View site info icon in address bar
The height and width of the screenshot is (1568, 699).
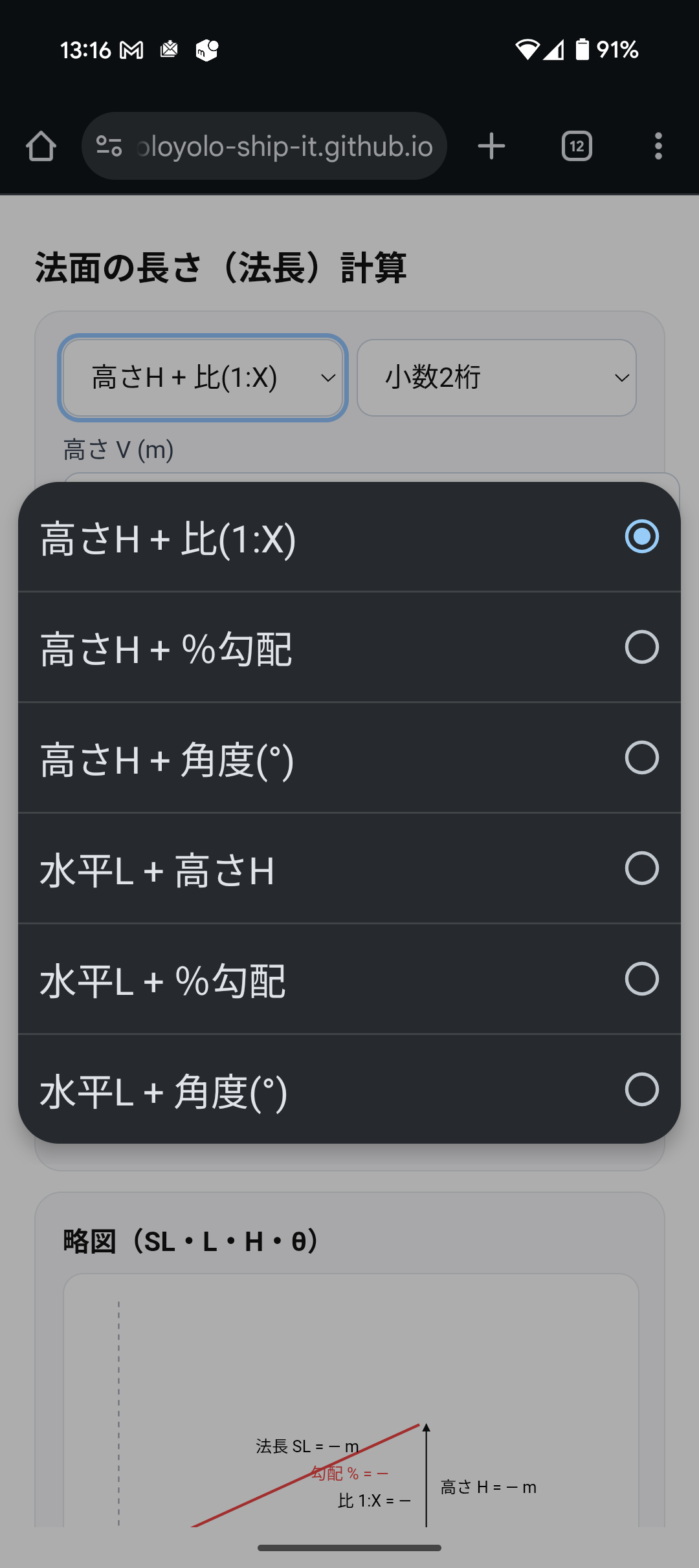pos(109,146)
